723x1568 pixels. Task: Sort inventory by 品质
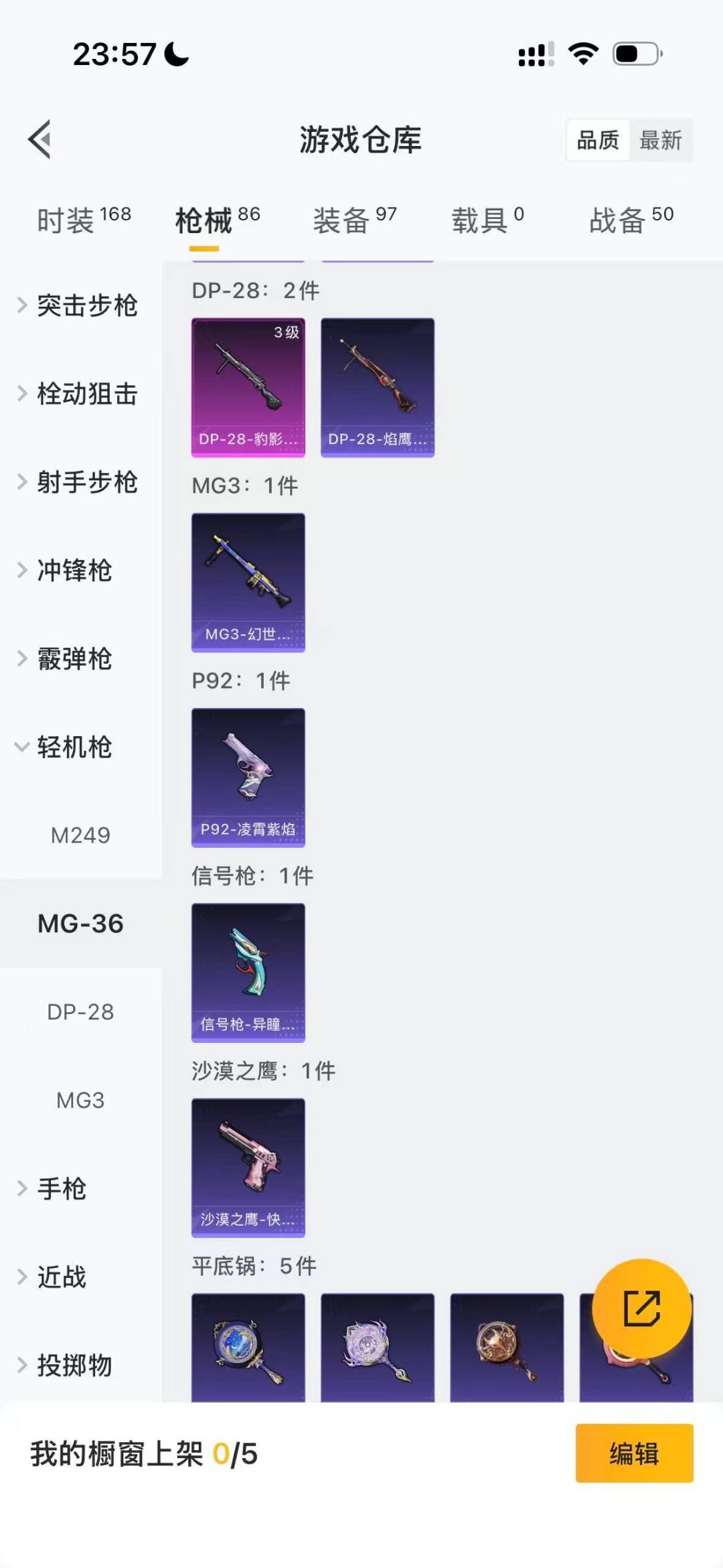tap(598, 139)
